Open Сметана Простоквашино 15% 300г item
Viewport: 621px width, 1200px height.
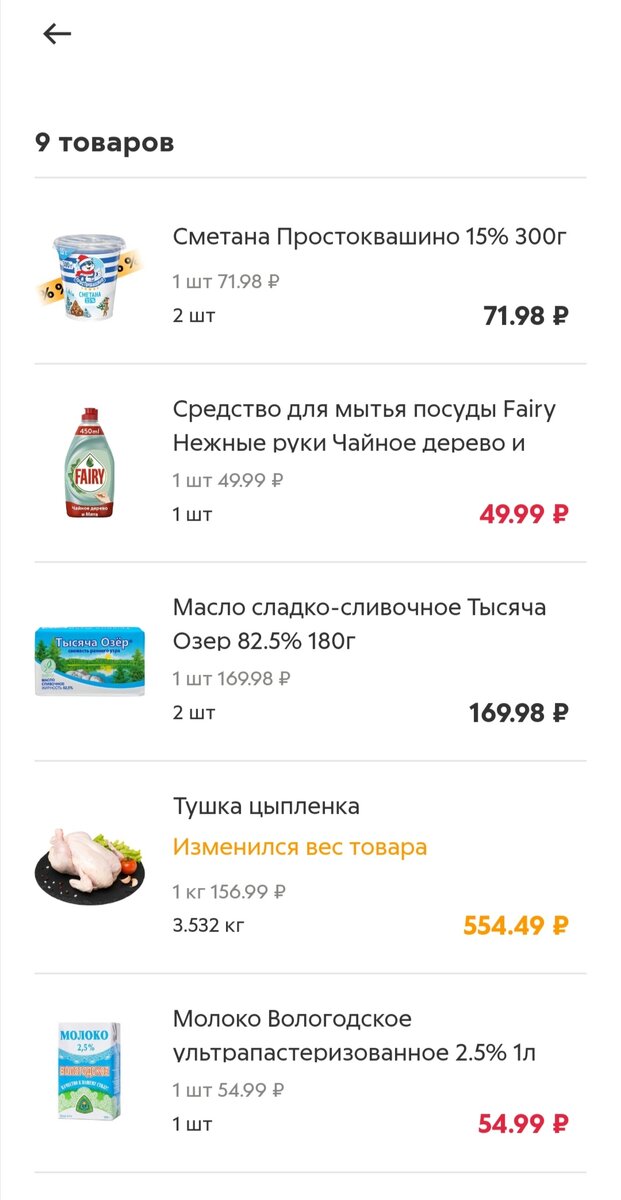pyautogui.click(x=369, y=238)
